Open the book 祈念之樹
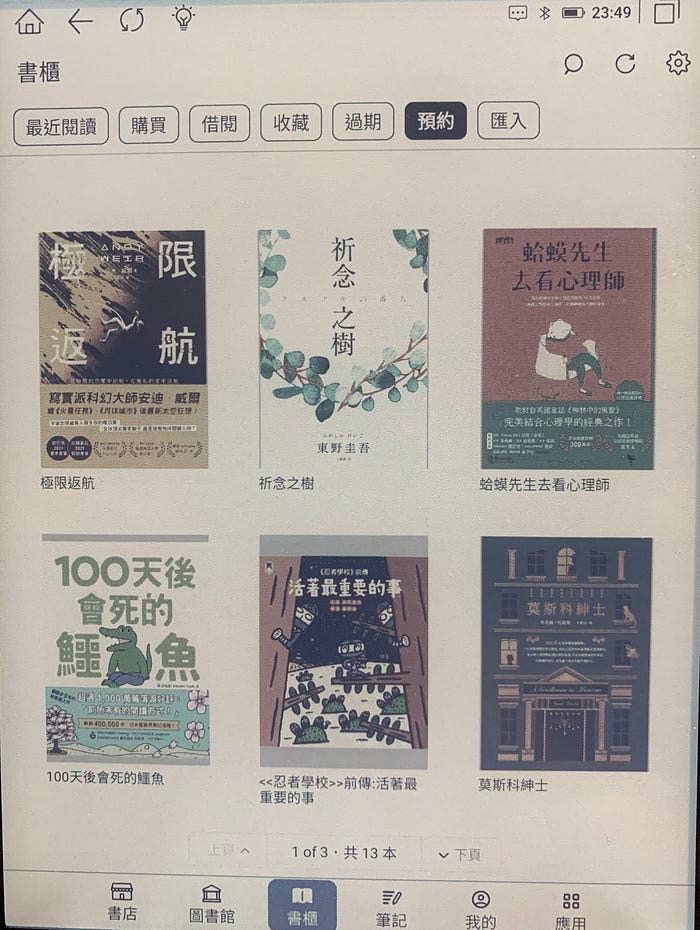Image resolution: width=700 pixels, height=930 pixels. pos(343,349)
